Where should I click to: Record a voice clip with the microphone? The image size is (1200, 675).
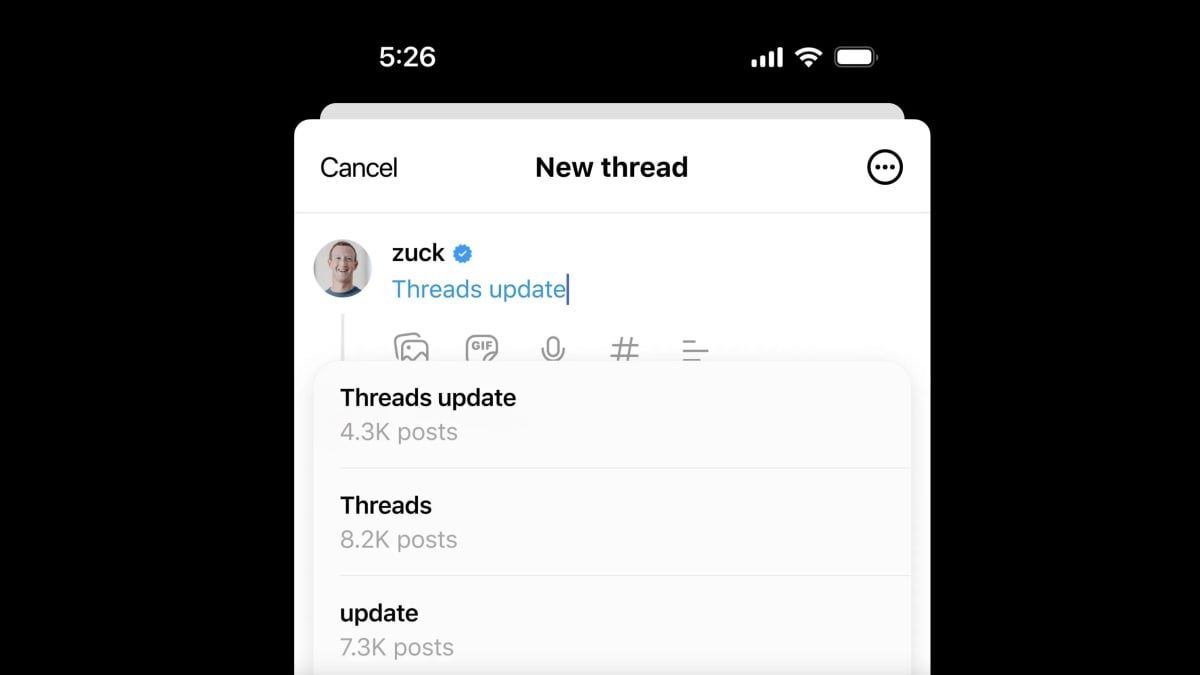point(553,347)
